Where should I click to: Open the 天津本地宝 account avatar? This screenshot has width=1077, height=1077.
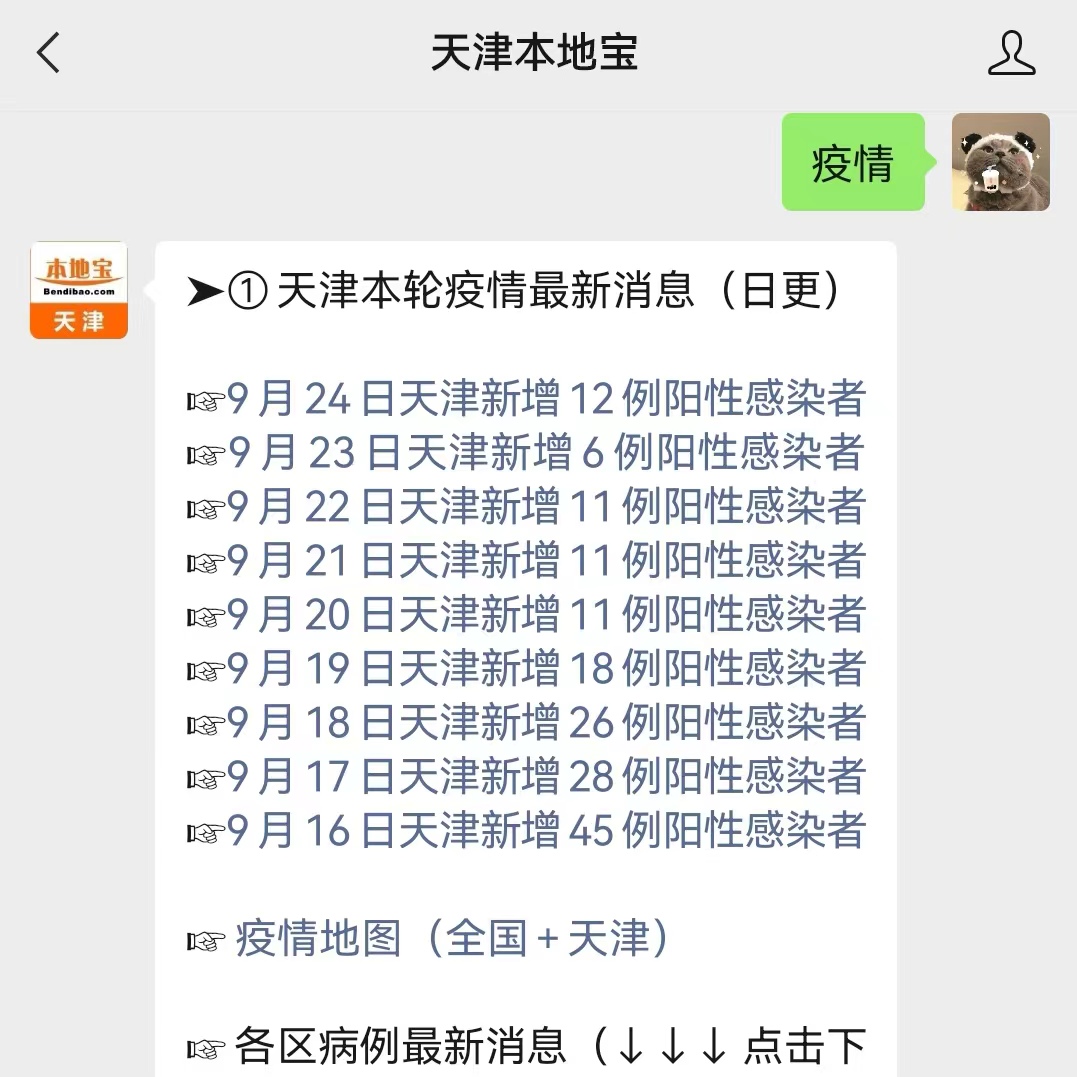pyautogui.click(x=79, y=290)
